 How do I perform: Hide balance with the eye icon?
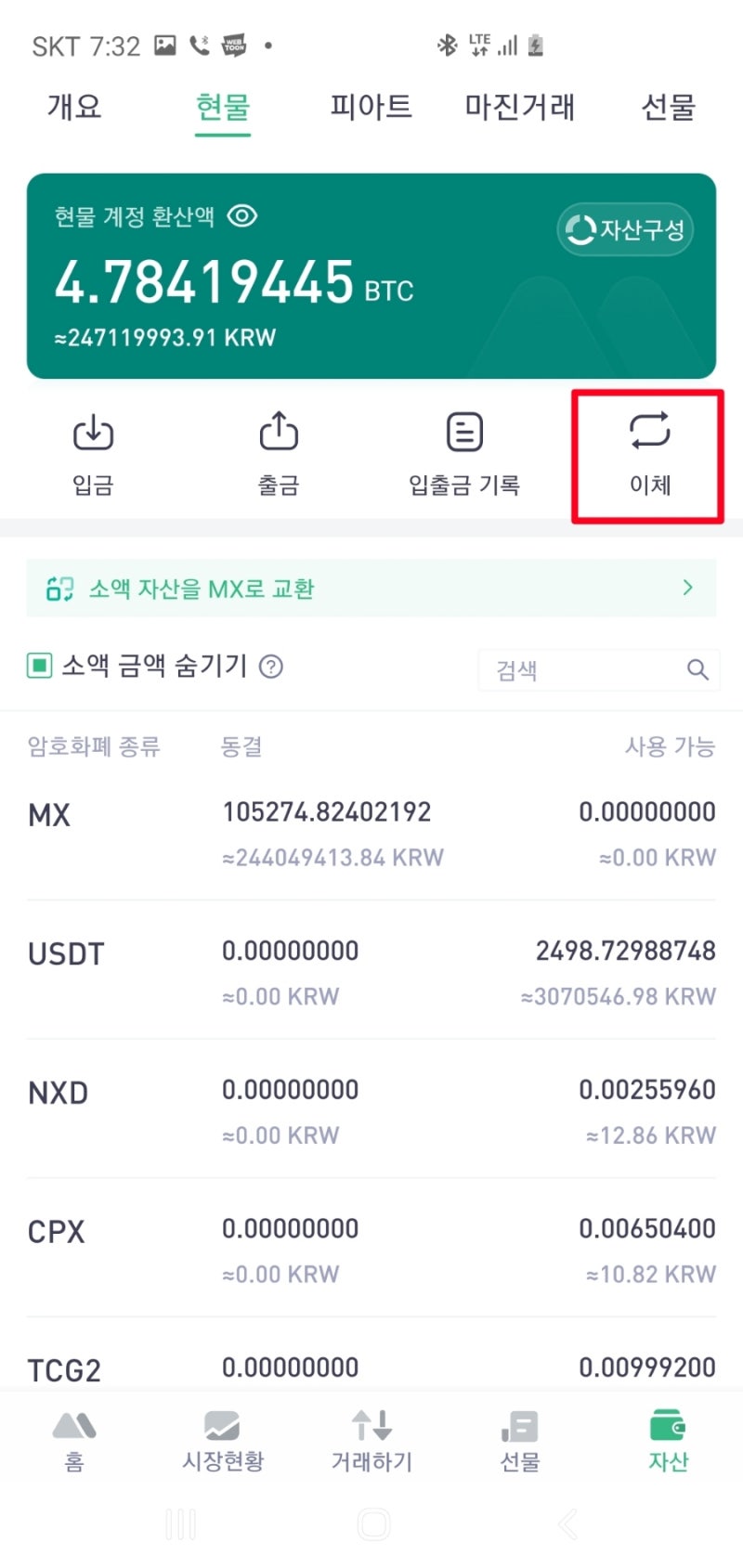tap(242, 216)
